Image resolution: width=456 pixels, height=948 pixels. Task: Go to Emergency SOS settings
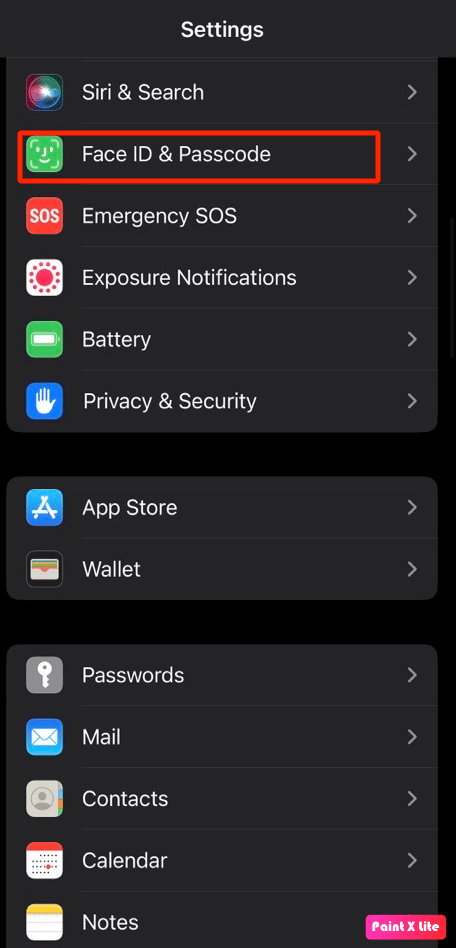tap(222, 216)
